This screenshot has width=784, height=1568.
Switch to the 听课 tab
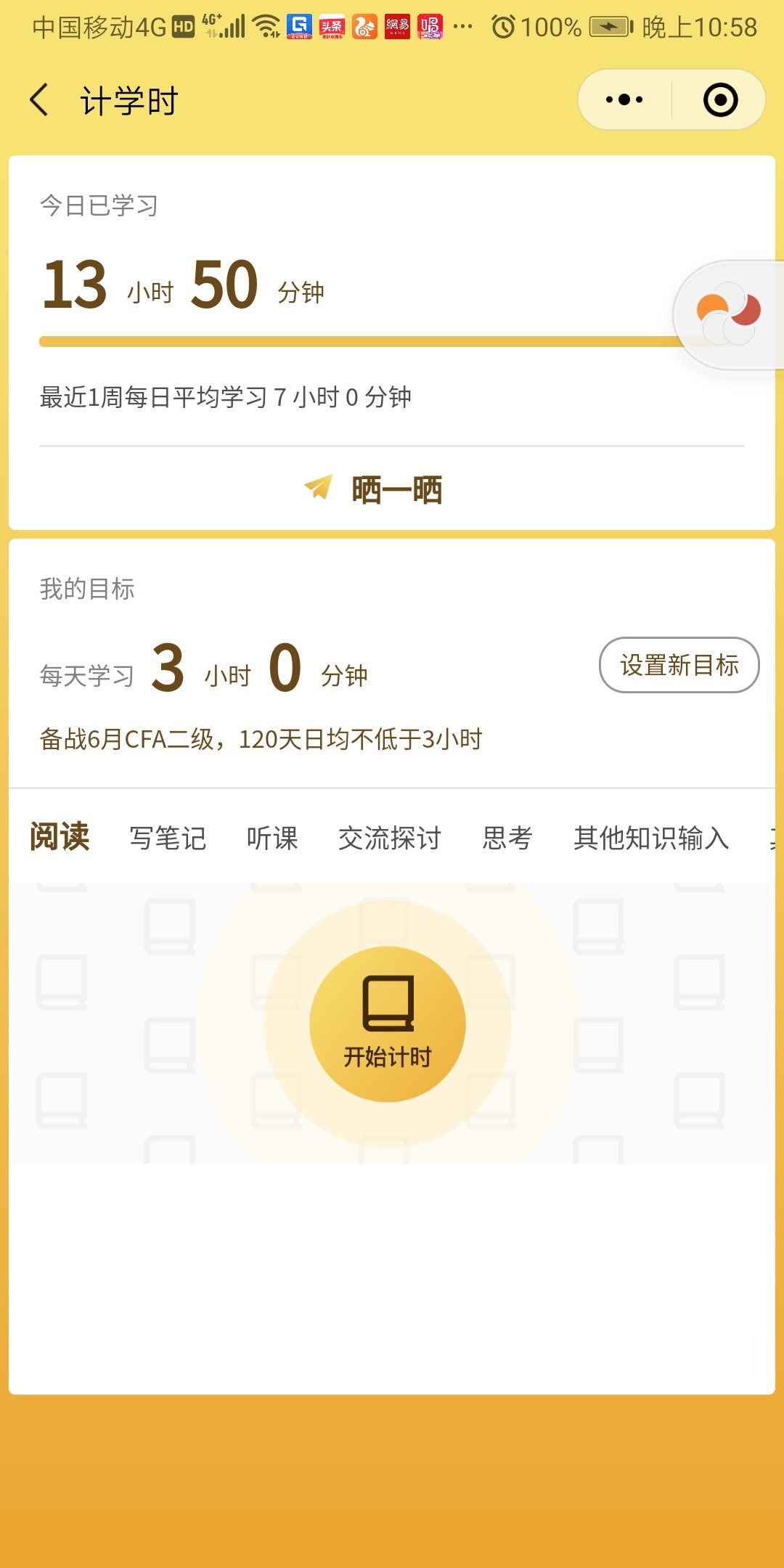tap(272, 838)
